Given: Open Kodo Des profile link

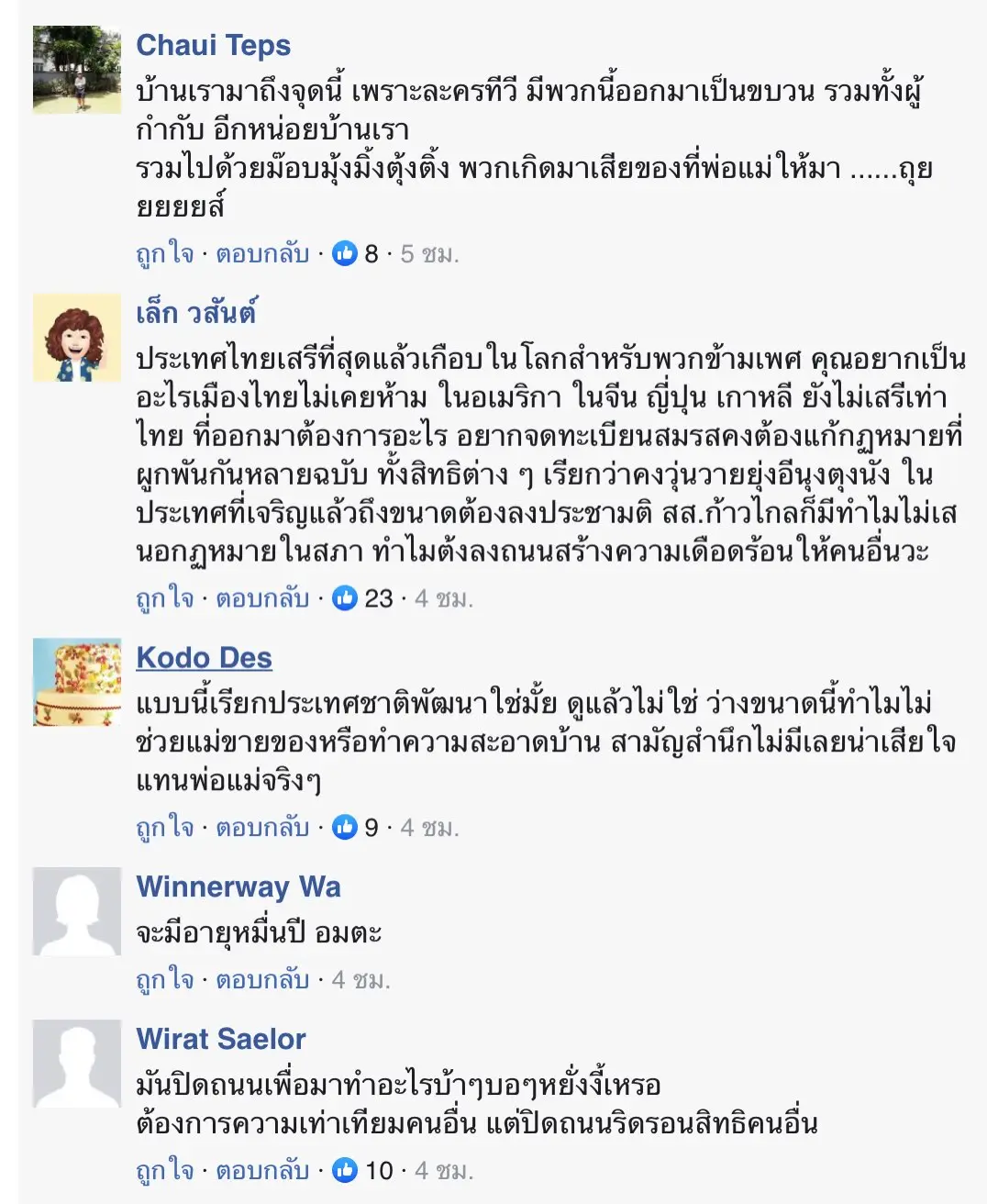Looking at the screenshot, I should (204, 658).
